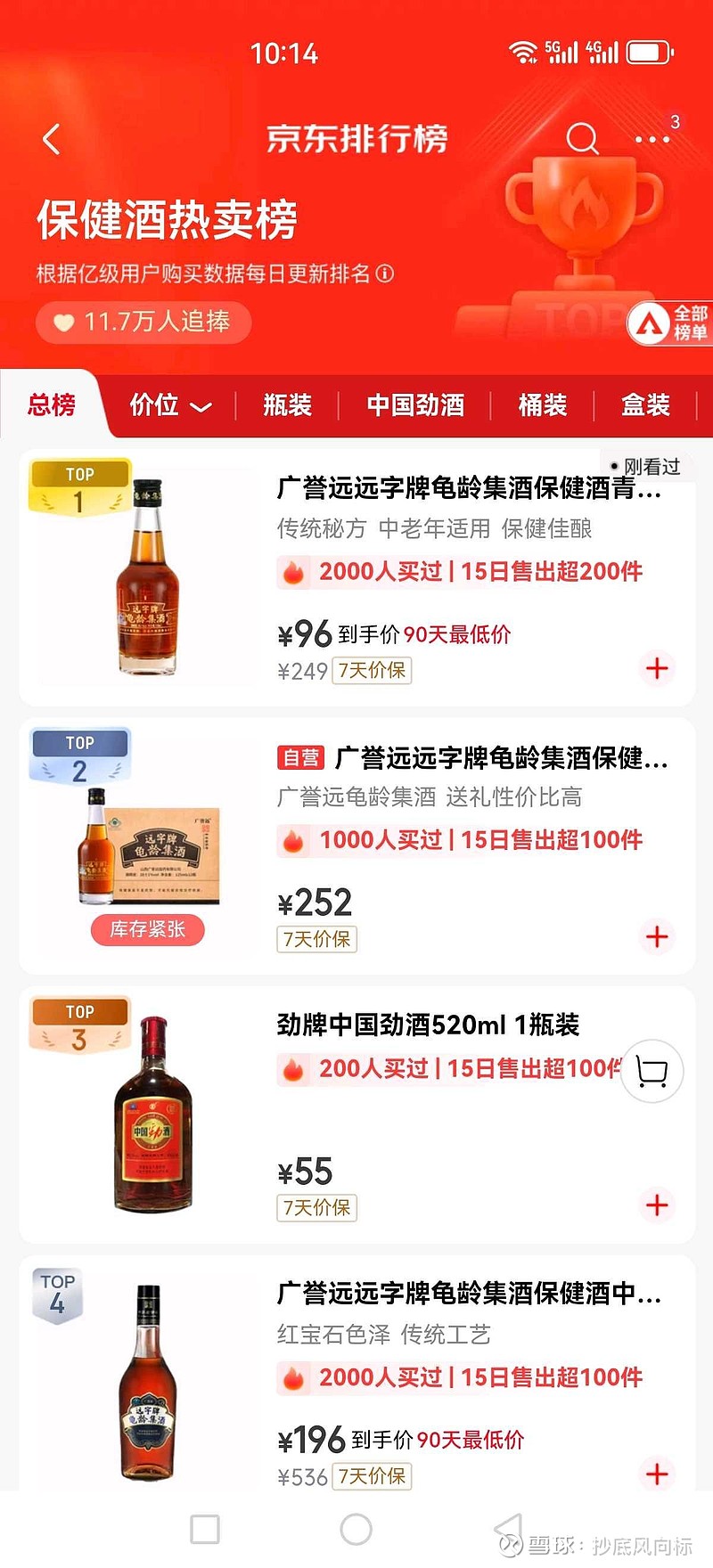Switch to the 总榜 tab
Viewport: 713px width, 1568px height.
coord(52,405)
